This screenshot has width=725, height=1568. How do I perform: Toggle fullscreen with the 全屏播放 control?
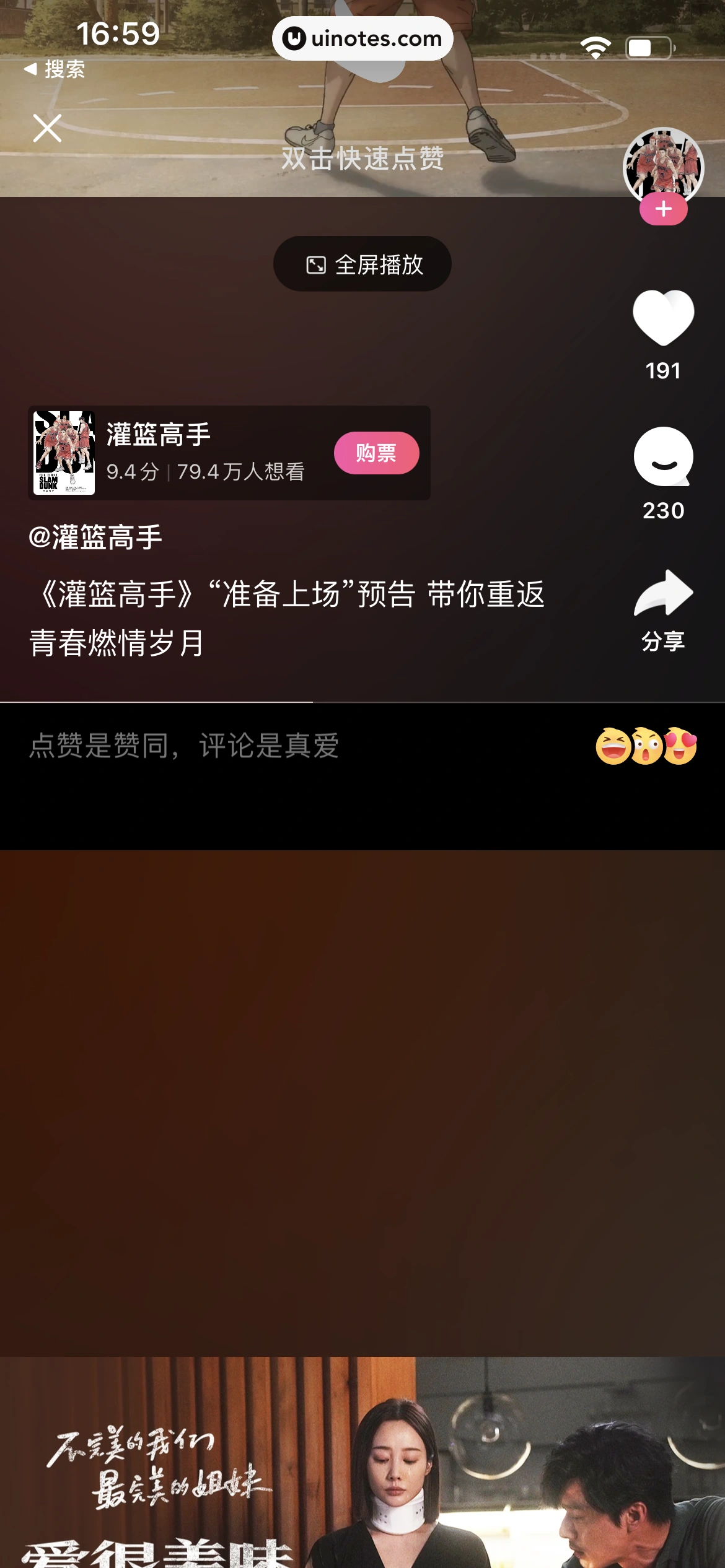click(362, 264)
